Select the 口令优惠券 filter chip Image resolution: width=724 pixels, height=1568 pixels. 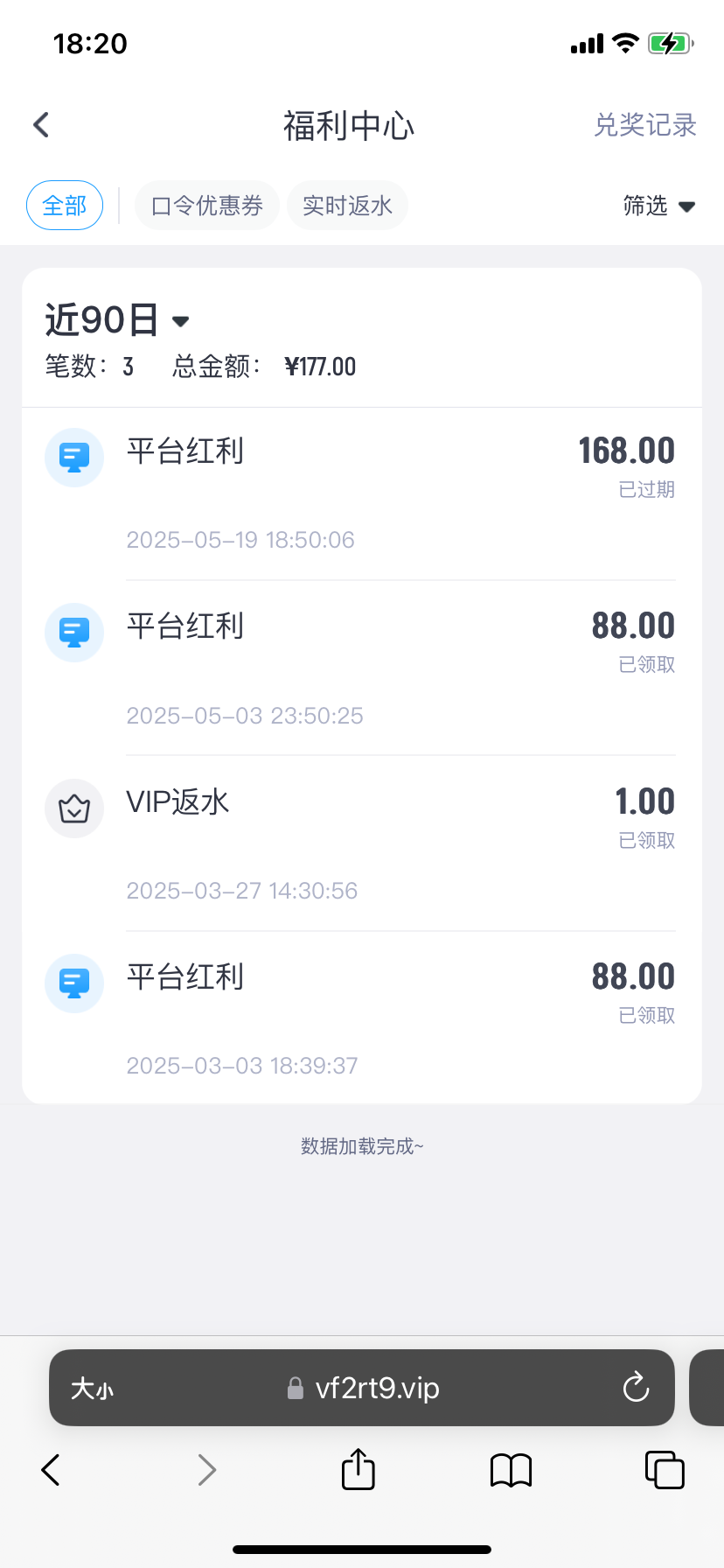[x=206, y=205]
